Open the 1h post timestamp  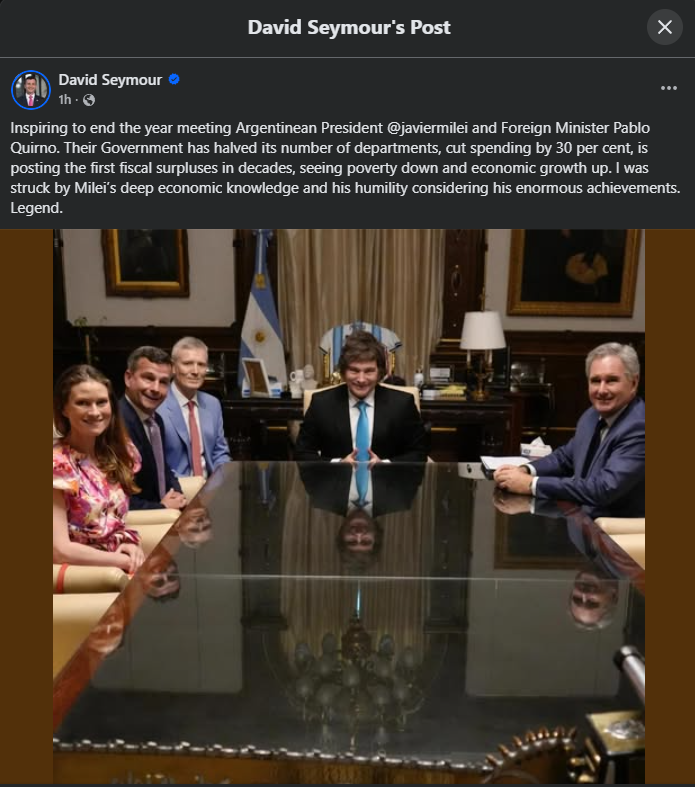tap(65, 100)
